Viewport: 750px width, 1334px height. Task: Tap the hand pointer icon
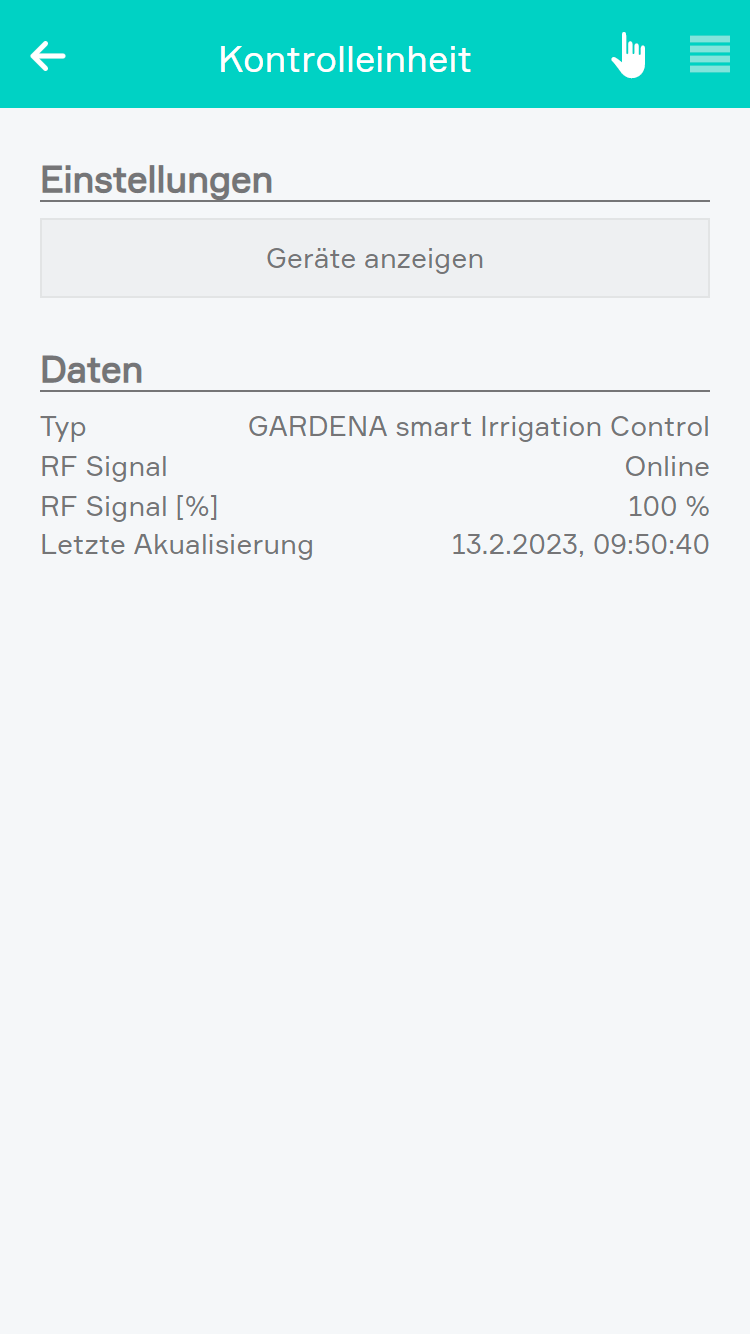click(x=629, y=55)
